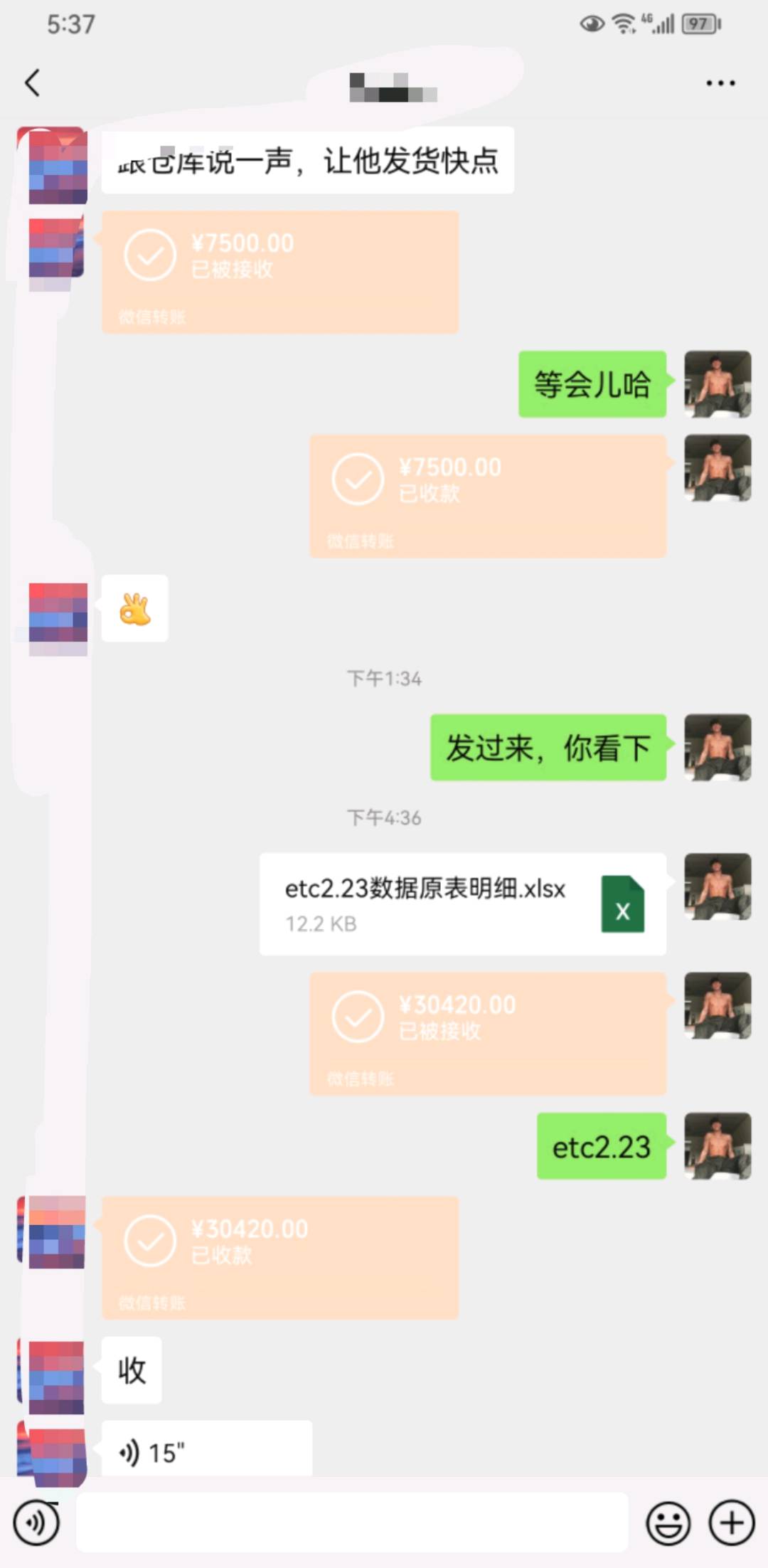Open the ¥30420.00 已被接收 transfer card

488,1033
